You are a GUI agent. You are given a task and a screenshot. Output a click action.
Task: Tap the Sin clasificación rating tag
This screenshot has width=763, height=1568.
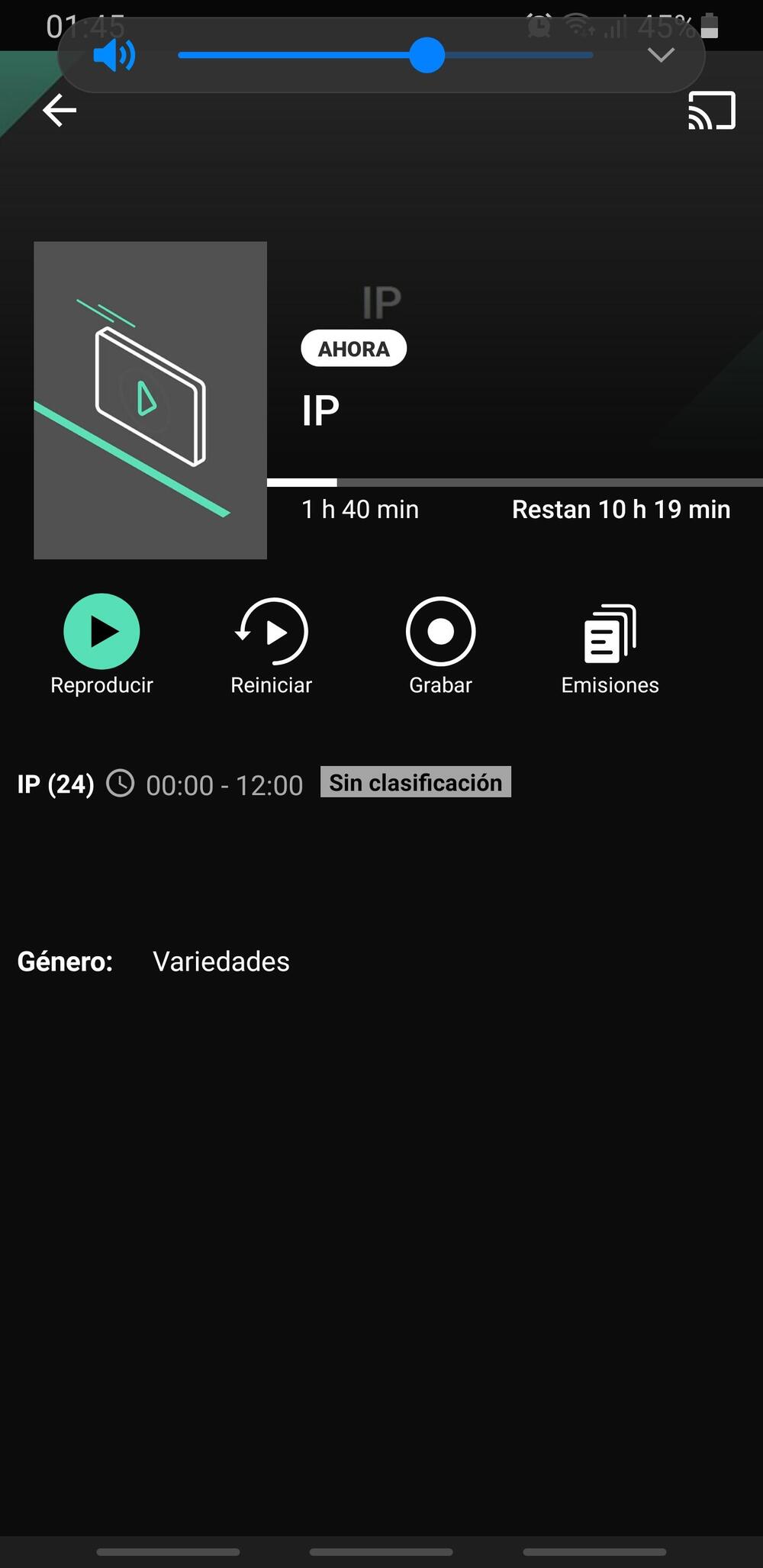coord(415,782)
